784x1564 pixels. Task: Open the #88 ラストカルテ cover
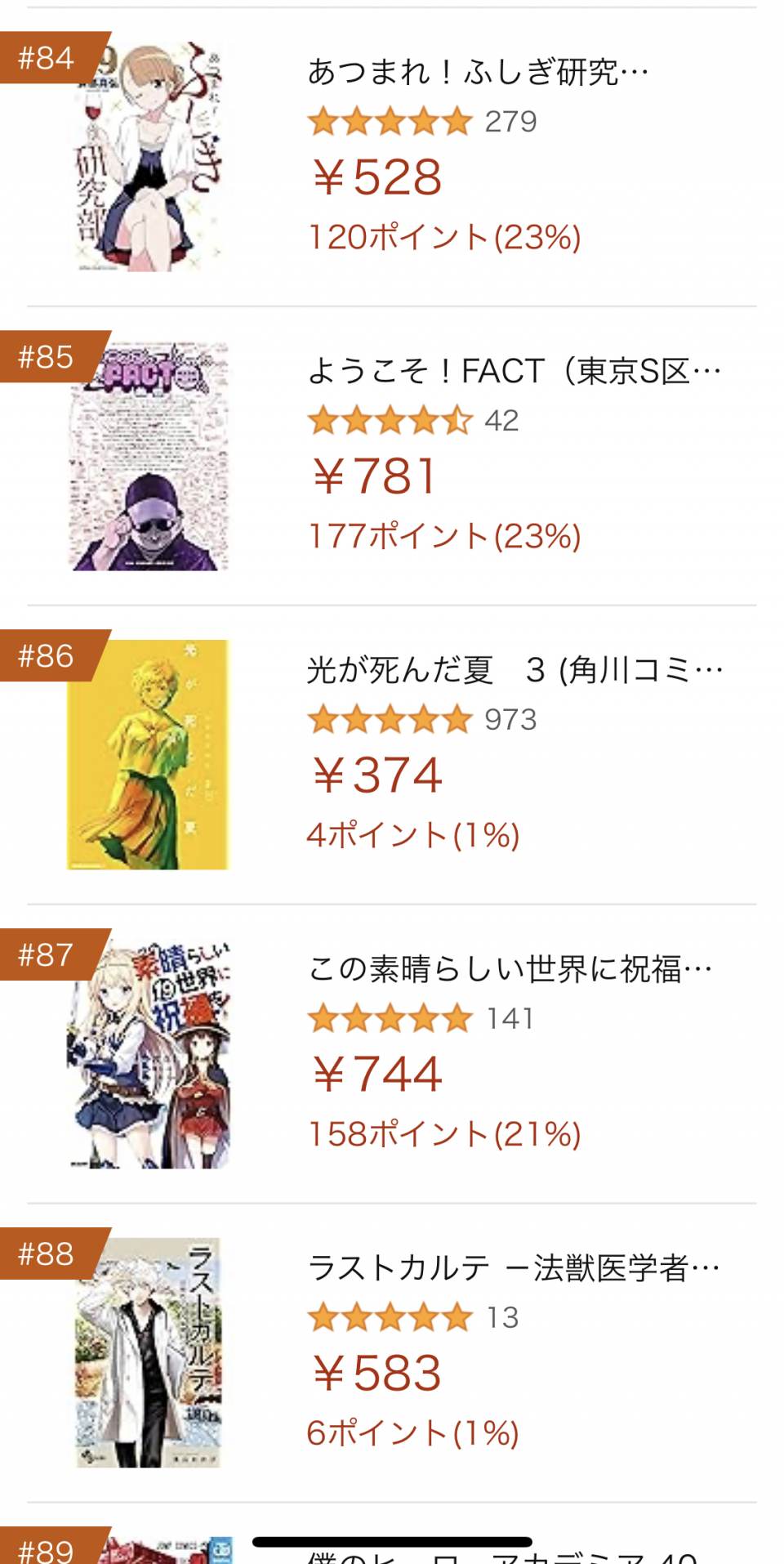[149, 1352]
